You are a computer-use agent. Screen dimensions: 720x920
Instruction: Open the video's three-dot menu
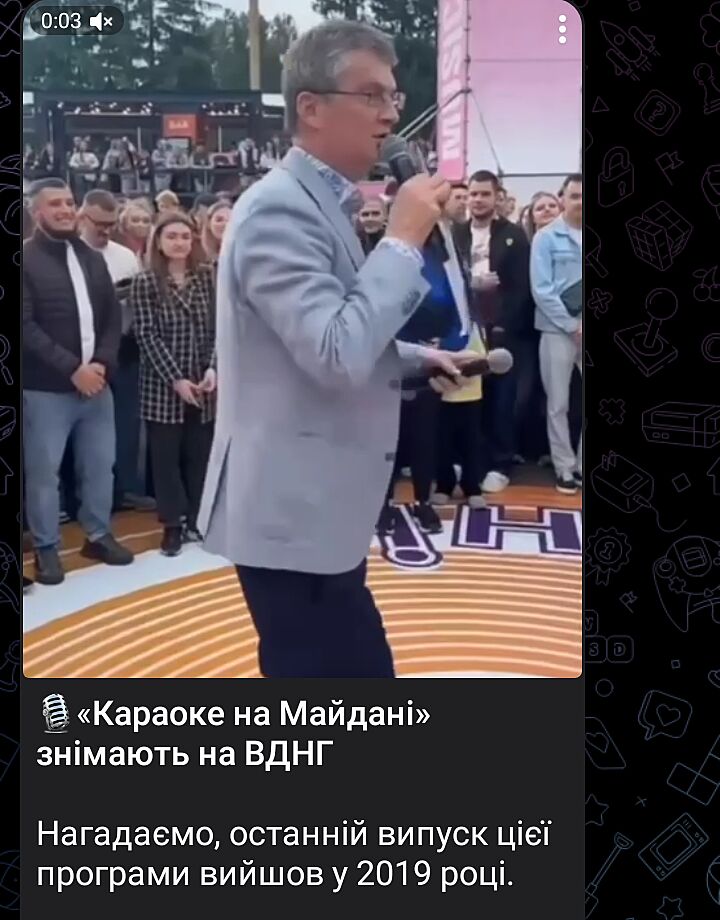(x=562, y=29)
